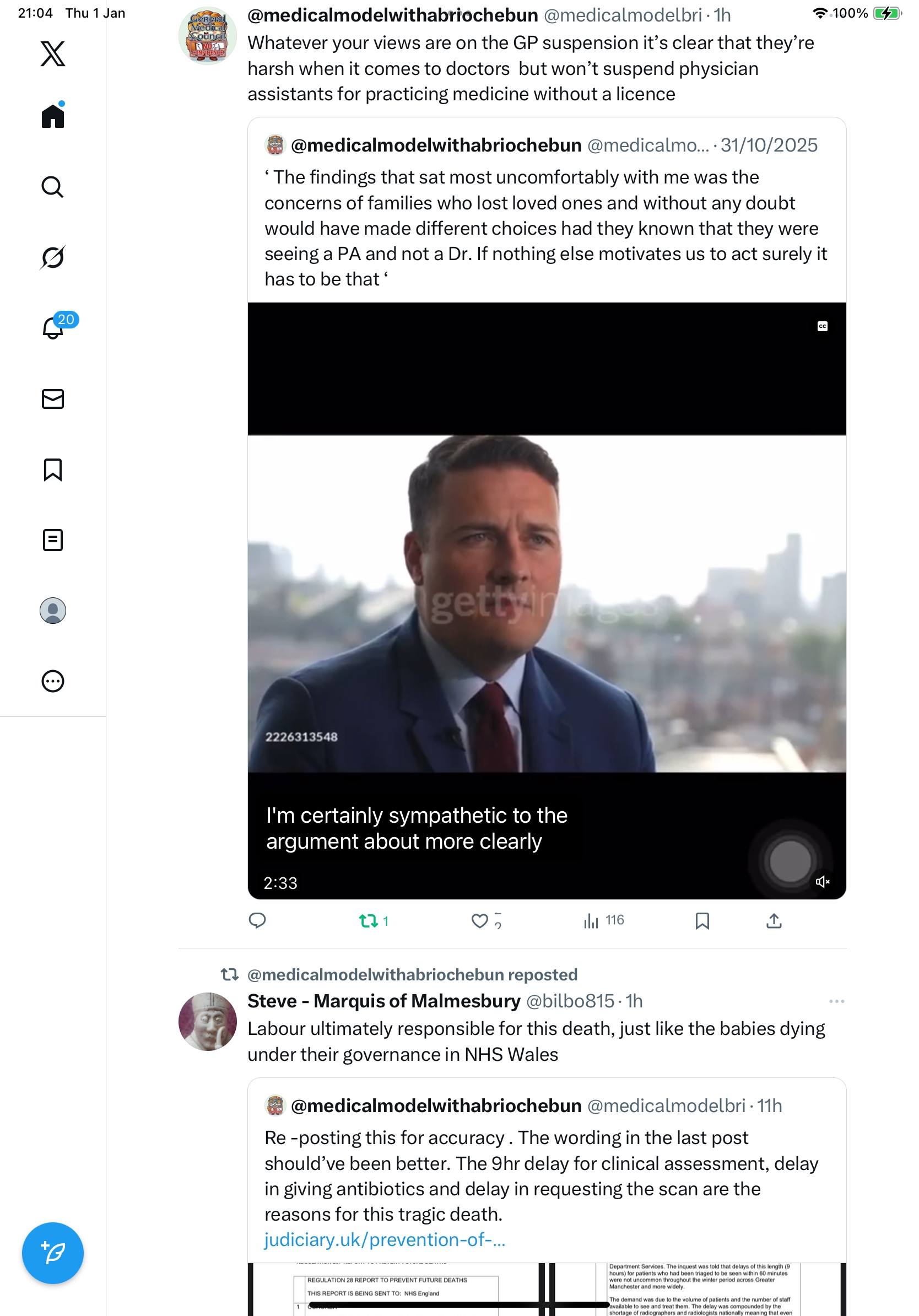Reply to the GP suspension post
The image size is (919, 1316).
pos(257,920)
